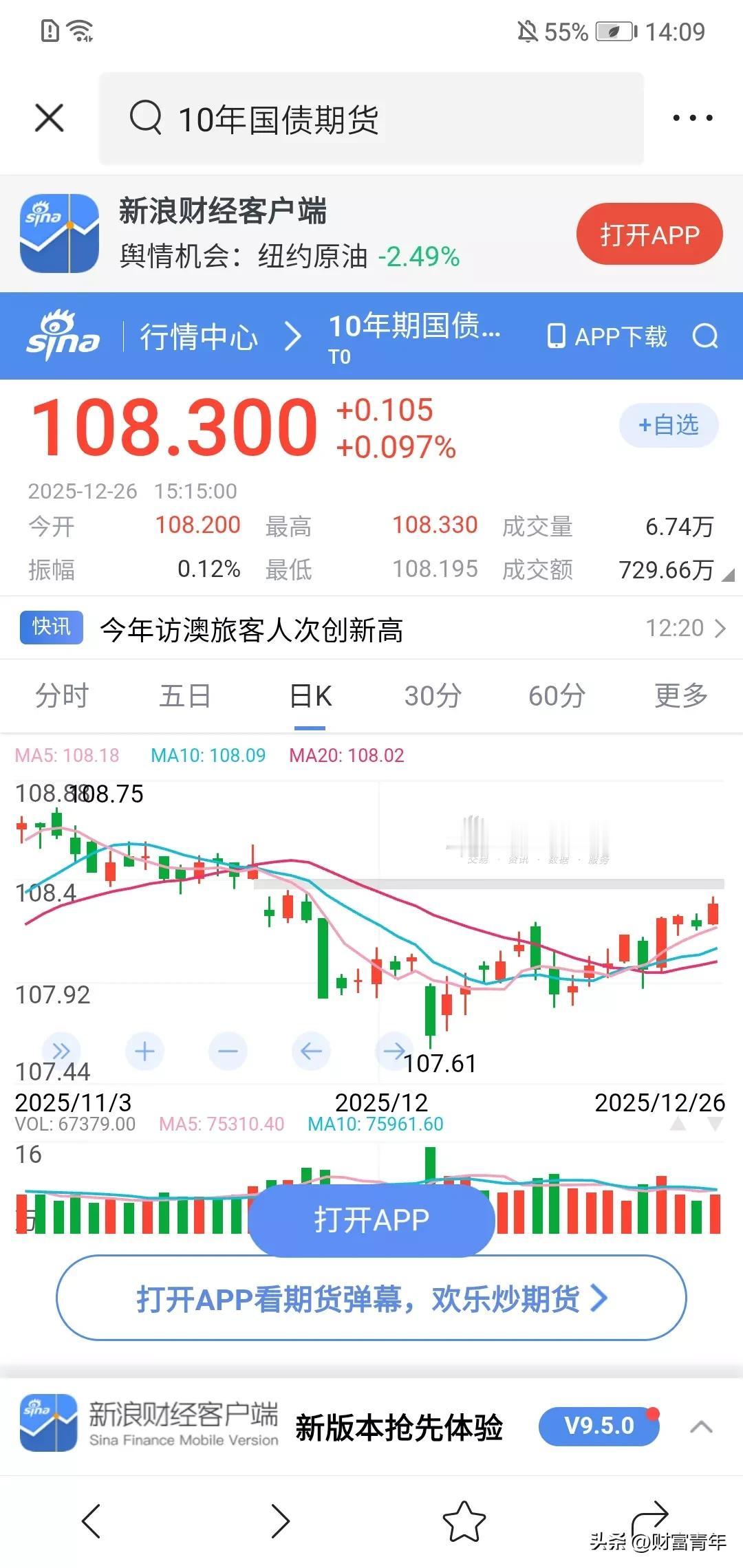Image resolution: width=743 pixels, height=1568 pixels.
Task: Switch to the 分时 chart tab
Action: [61, 696]
